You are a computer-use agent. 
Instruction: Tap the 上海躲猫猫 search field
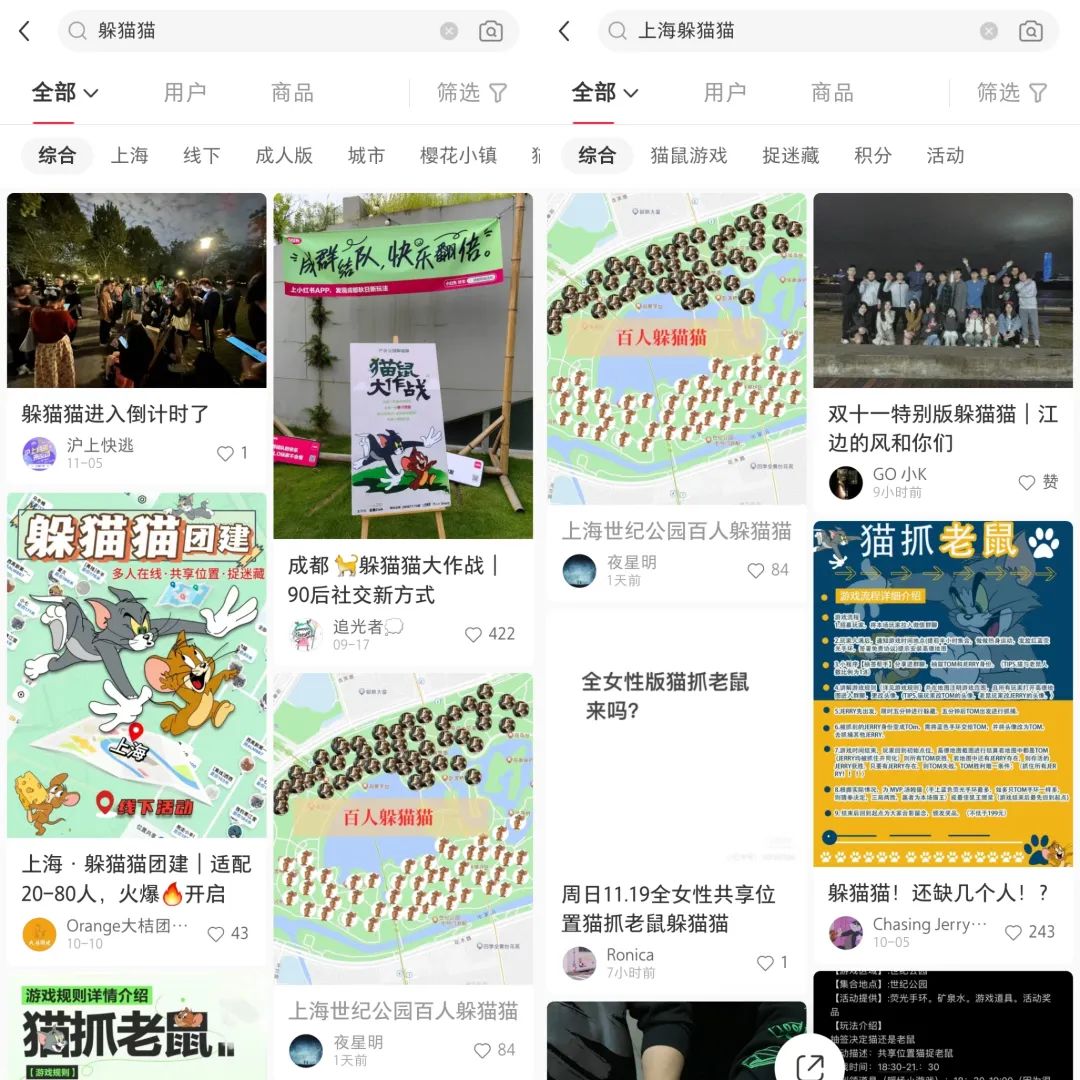tap(800, 31)
